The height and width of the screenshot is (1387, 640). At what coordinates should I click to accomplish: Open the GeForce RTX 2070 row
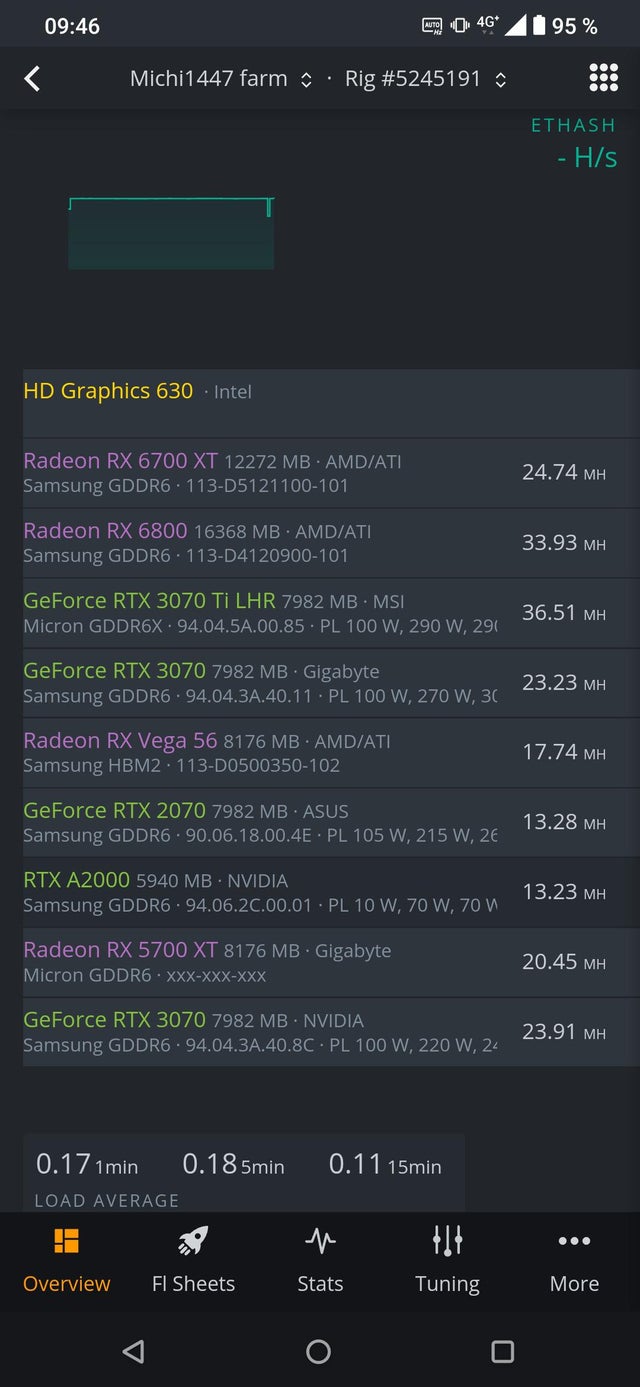pyautogui.click(x=331, y=822)
